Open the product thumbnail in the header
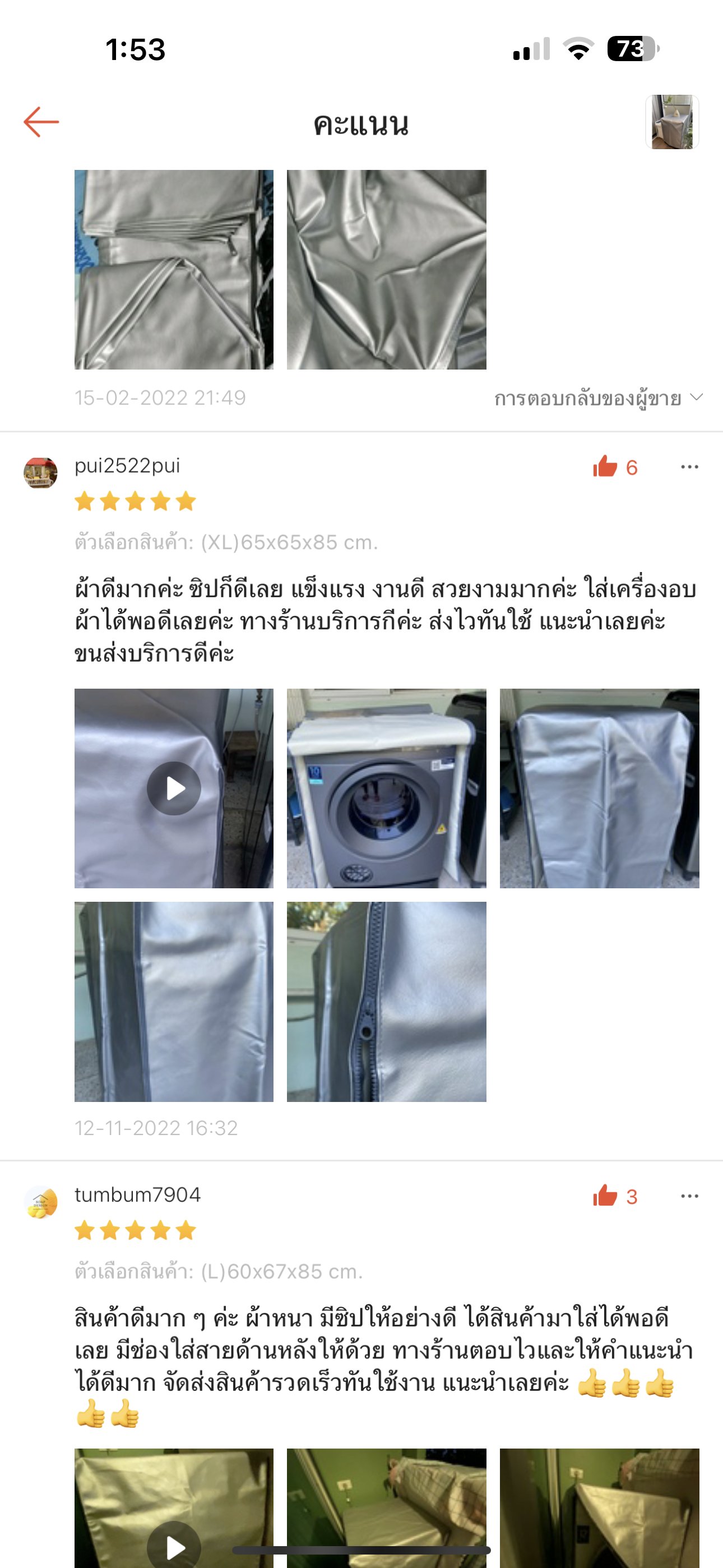 pos(672,122)
